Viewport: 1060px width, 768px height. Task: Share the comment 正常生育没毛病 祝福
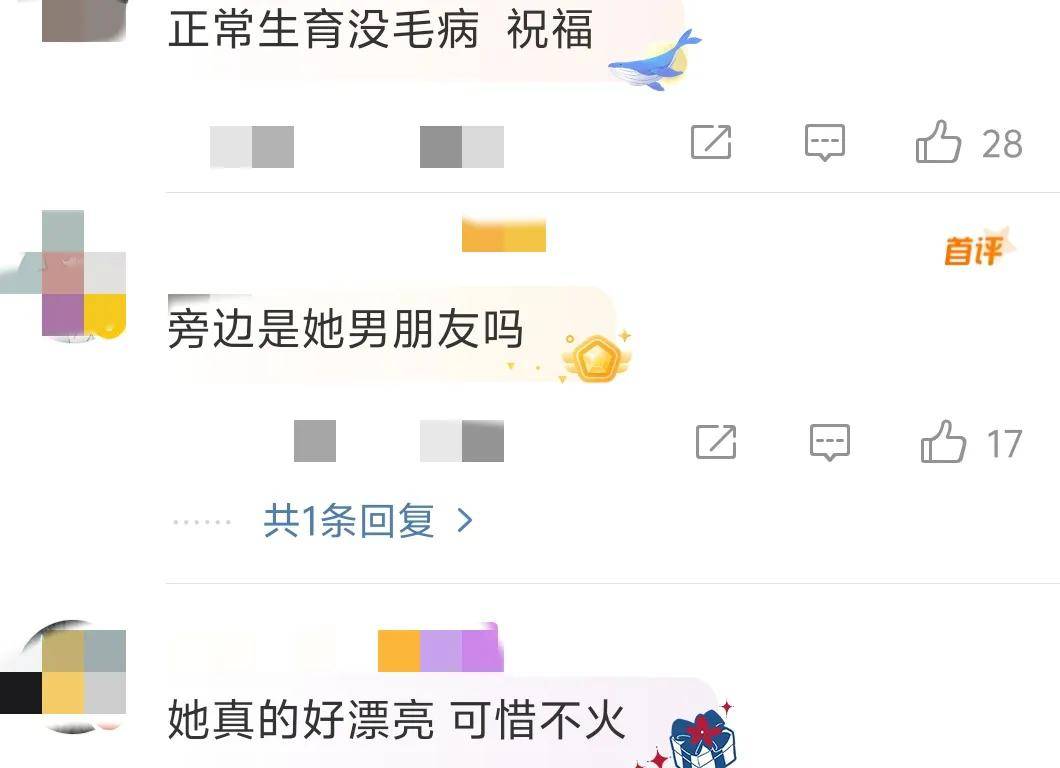point(711,143)
